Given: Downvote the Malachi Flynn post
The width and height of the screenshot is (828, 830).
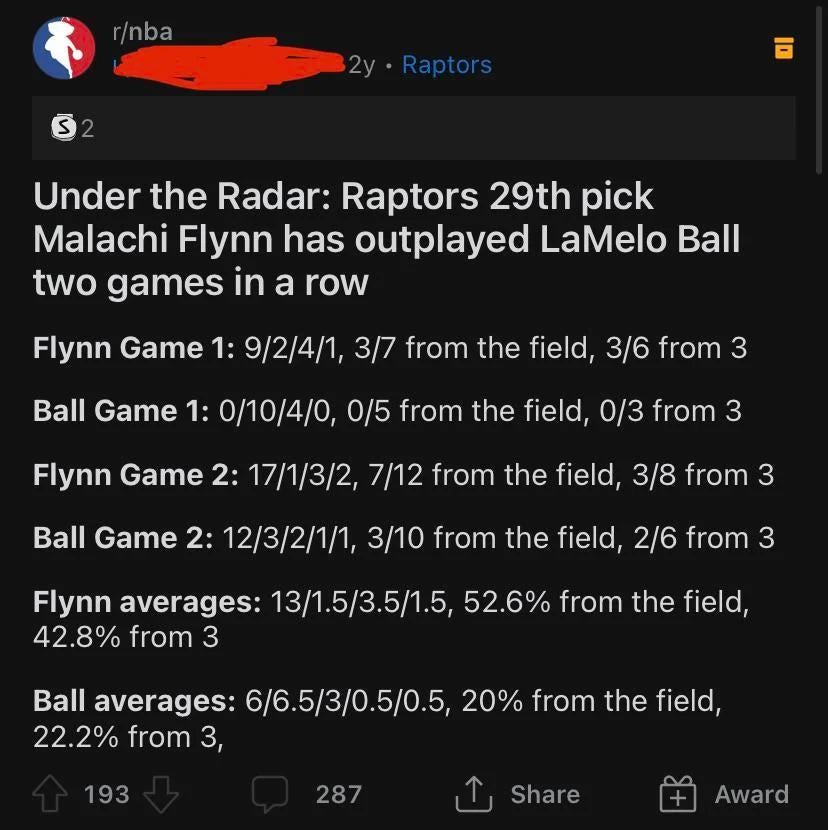Looking at the screenshot, I should click(161, 795).
